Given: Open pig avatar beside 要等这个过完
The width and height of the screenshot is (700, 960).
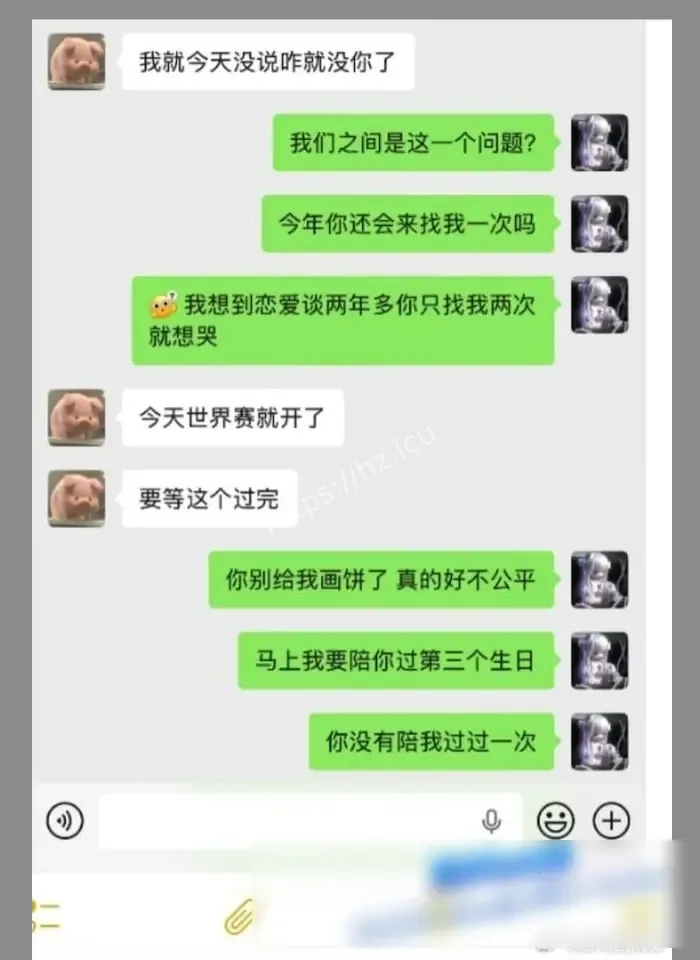Looking at the screenshot, I should [77, 498].
